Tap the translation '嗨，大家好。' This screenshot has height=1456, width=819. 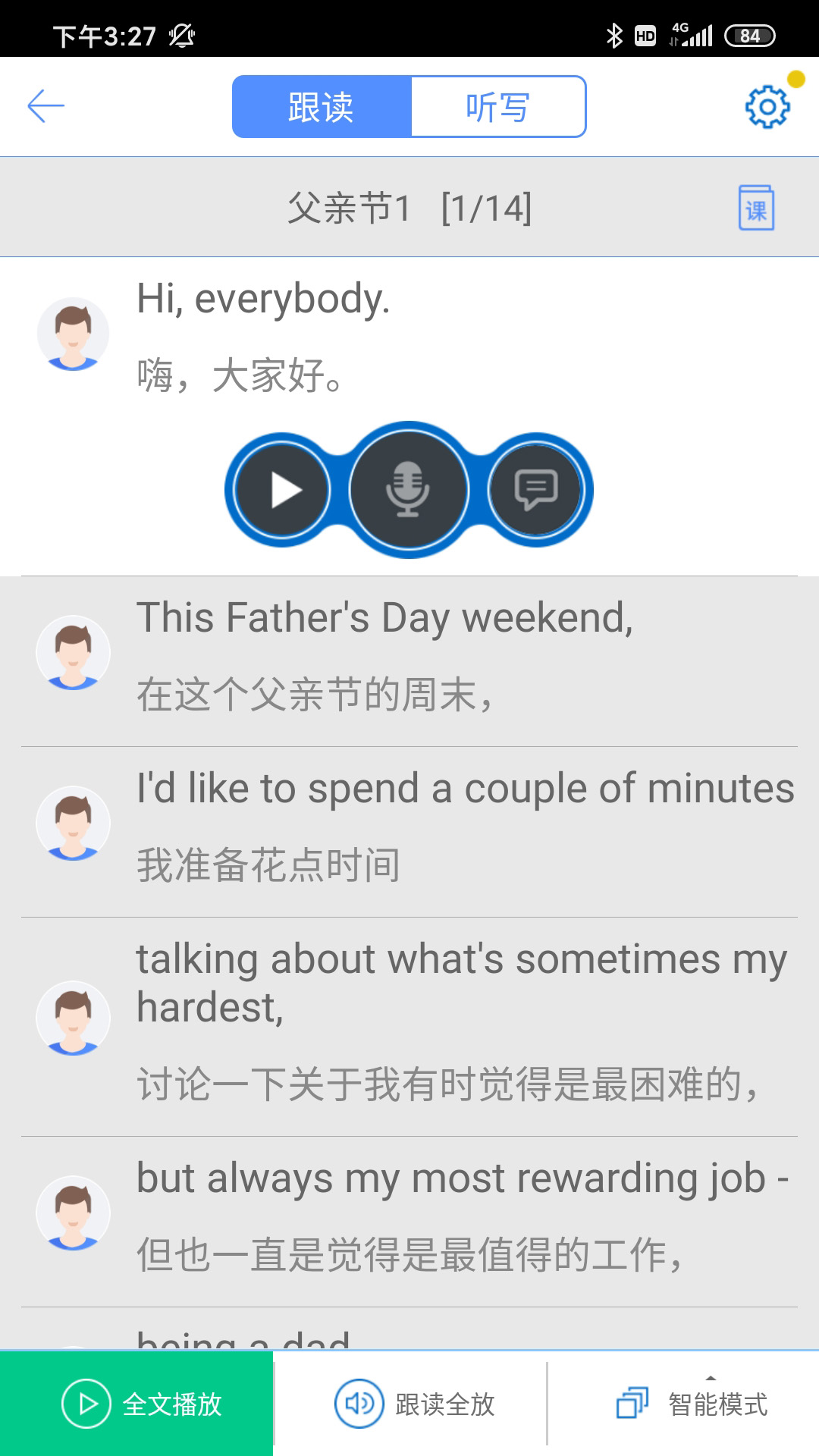tap(239, 375)
